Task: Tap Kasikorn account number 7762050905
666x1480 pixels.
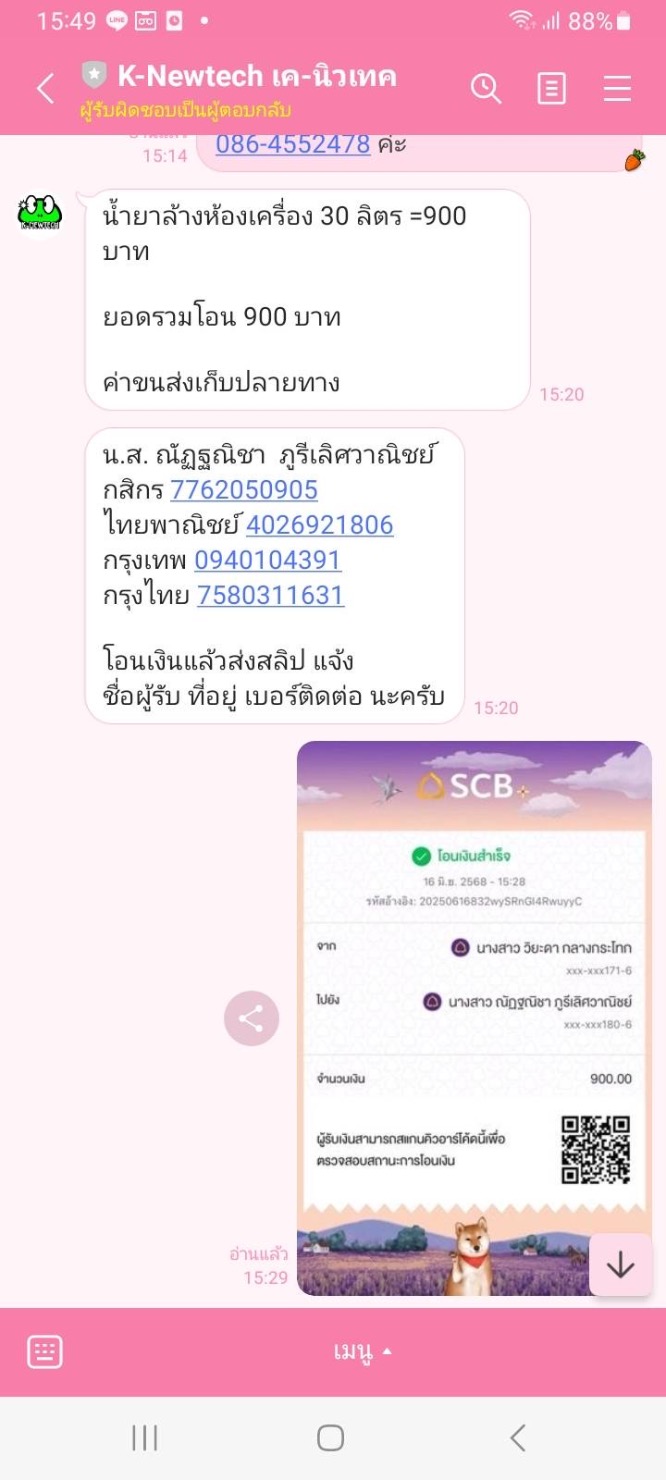Action: [244, 490]
